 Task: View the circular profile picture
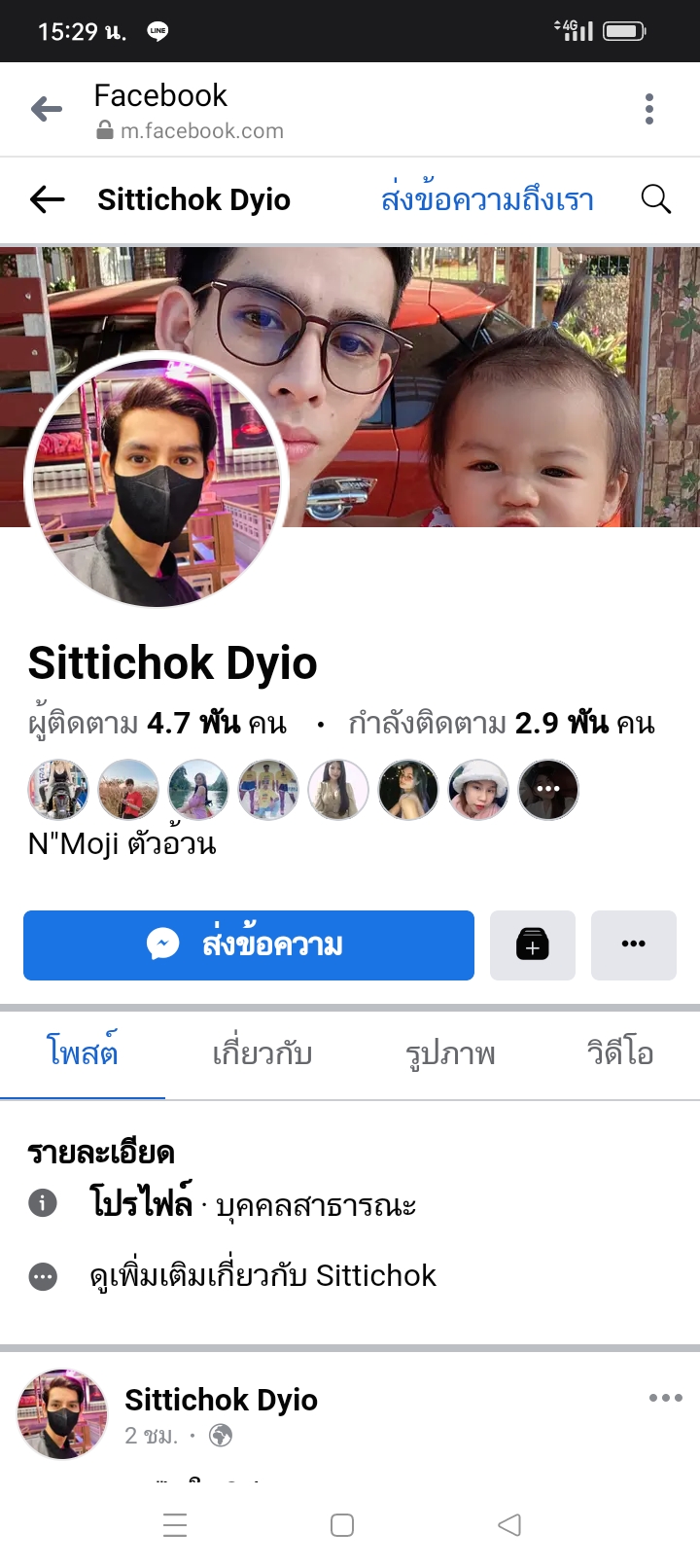point(157,480)
